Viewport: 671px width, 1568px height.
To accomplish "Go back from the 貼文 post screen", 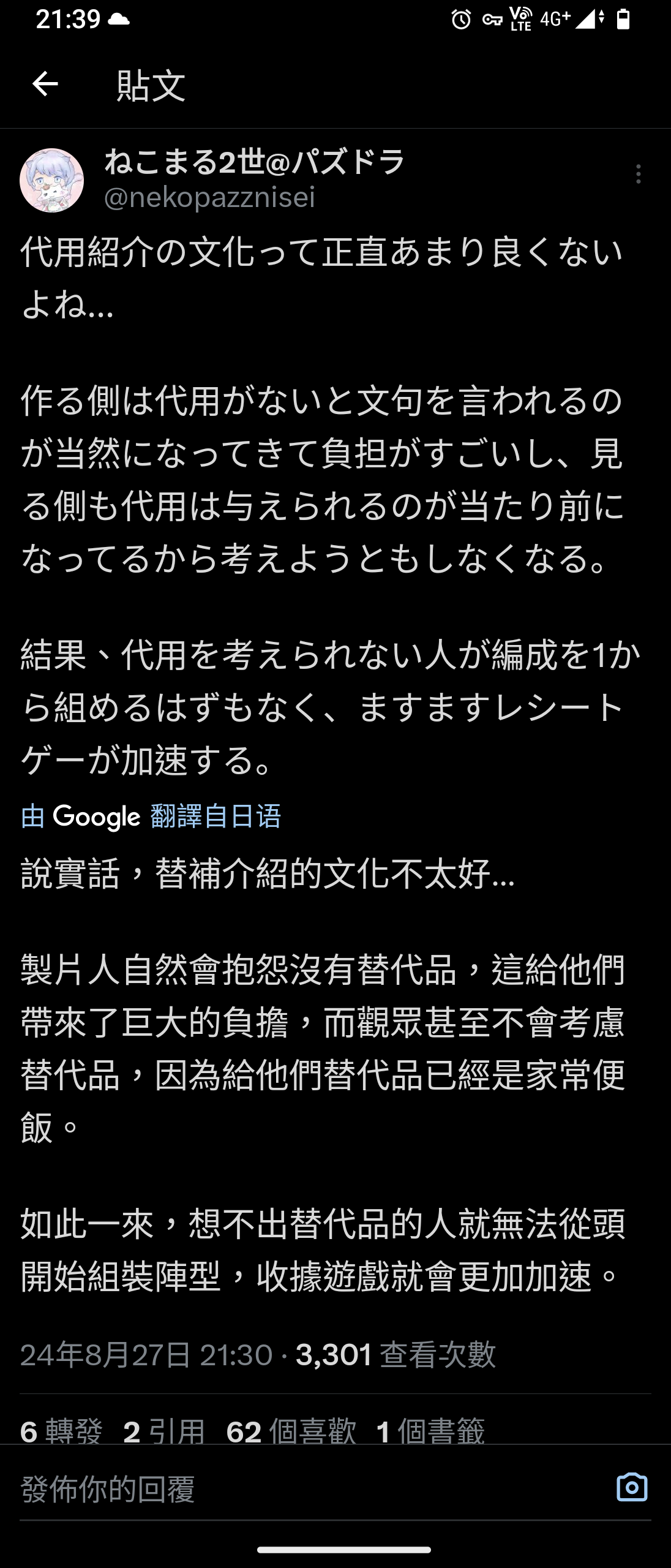I will (45, 84).
